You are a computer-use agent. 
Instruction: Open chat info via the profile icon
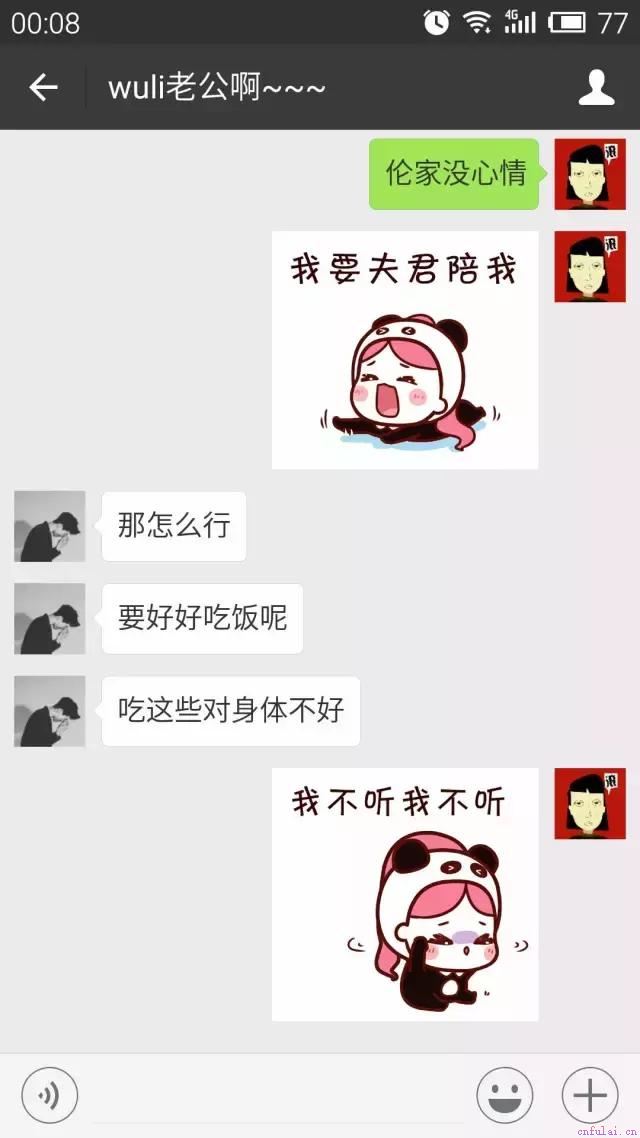(597, 88)
